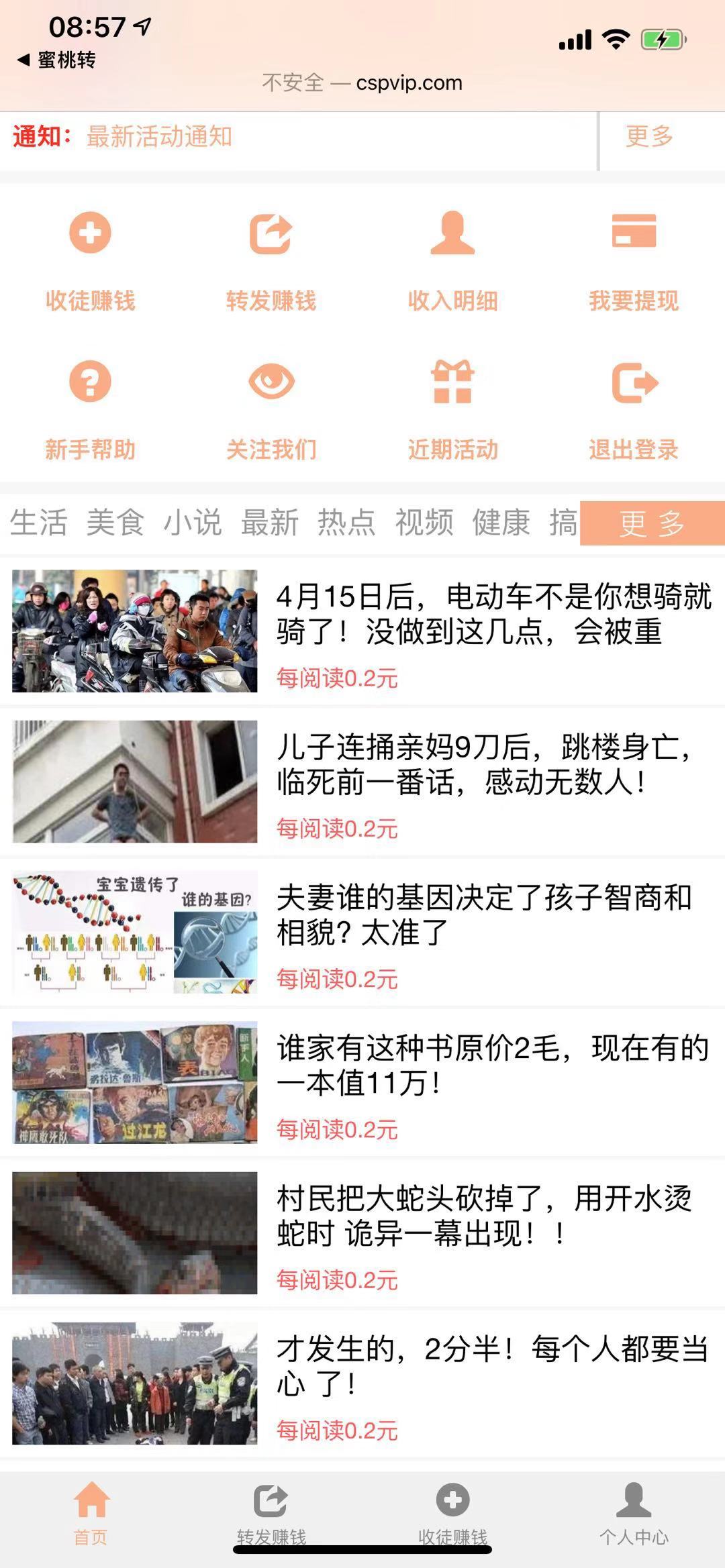Image resolution: width=725 pixels, height=1568 pixels.
Task: Select the 转发赚钱 share icon
Action: [271, 232]
